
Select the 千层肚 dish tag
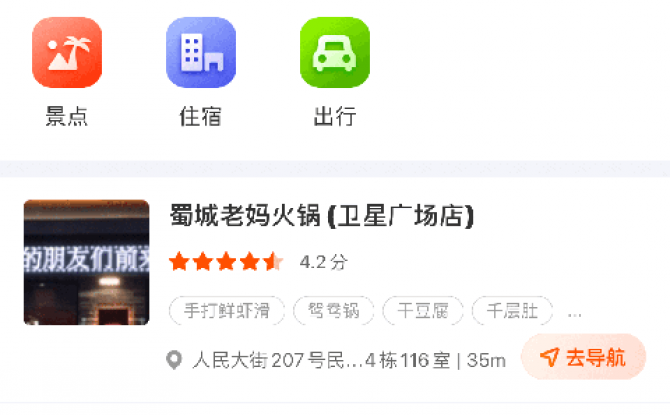pyautogui.click(x=513, y=311)
